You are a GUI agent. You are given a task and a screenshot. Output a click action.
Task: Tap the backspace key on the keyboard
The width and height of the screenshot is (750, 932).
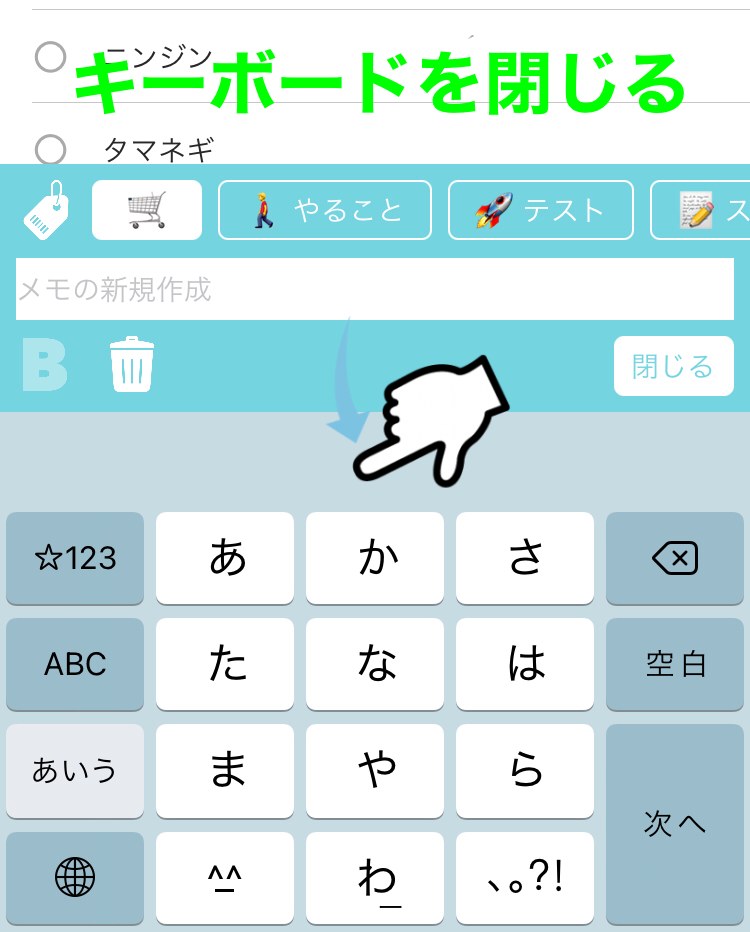click(675, 559)
